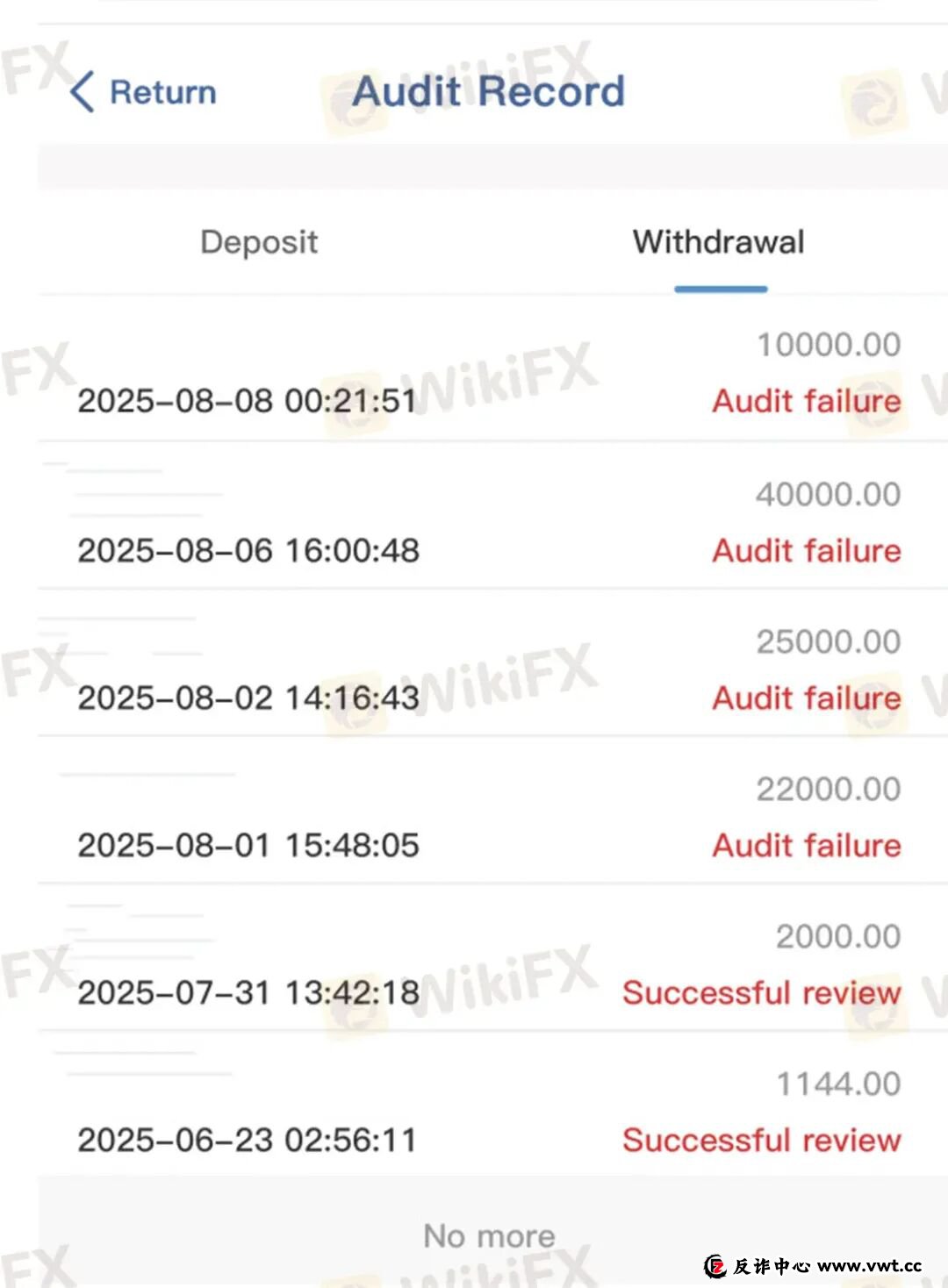
Task: Select the Withdrawal tab
Action: (x=719, y=241)
